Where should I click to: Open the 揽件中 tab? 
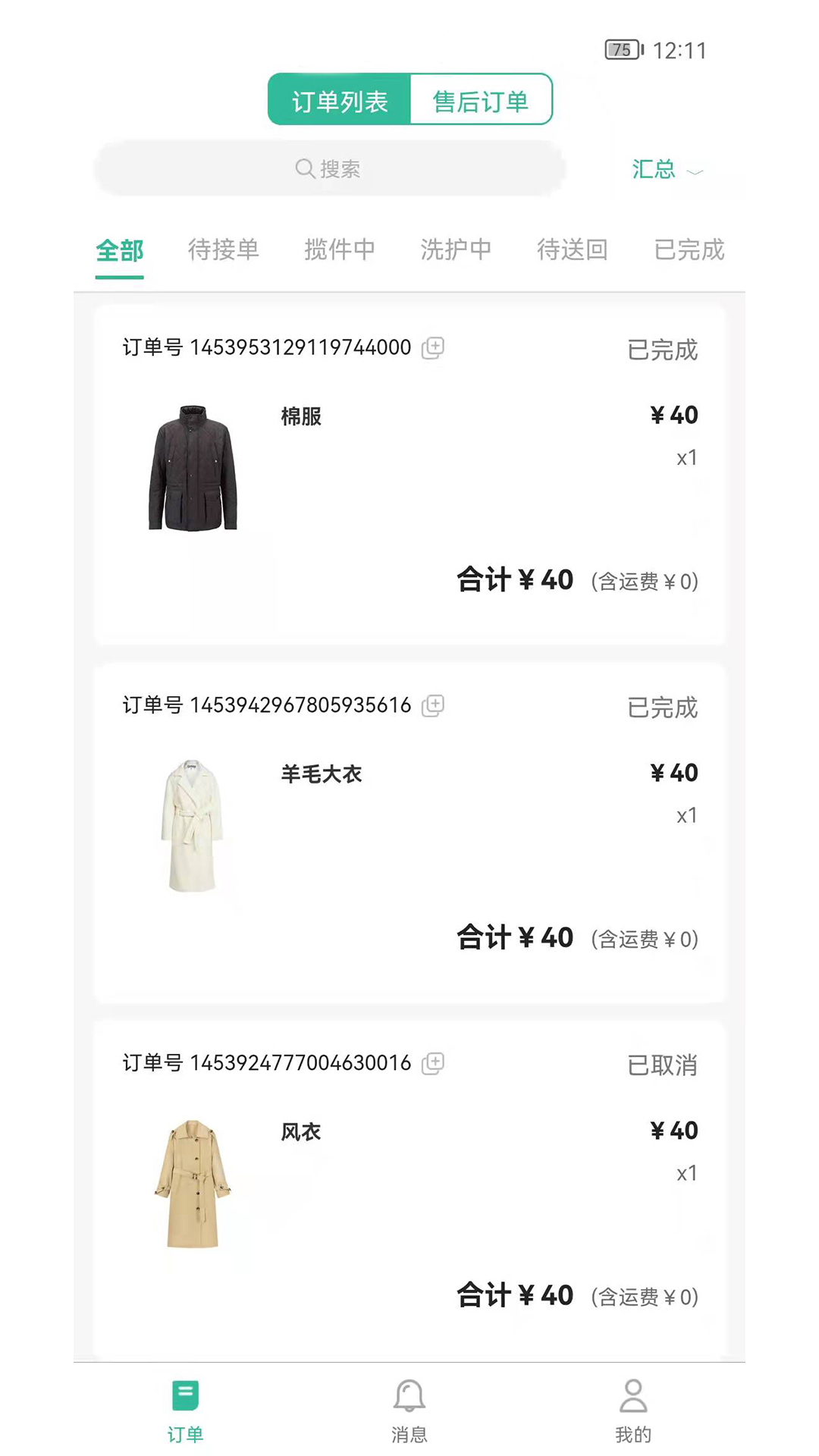point(340,249)
